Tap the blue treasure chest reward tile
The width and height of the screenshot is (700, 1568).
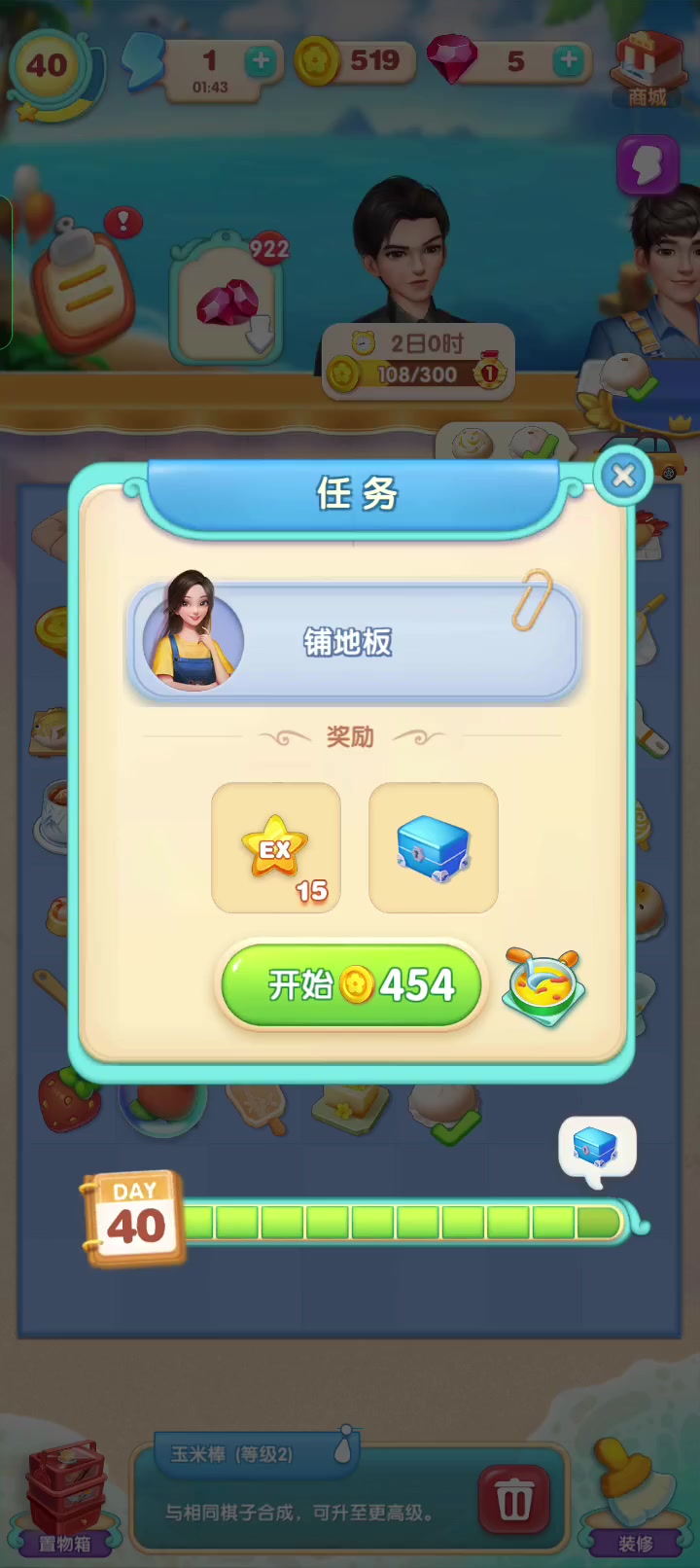[x=434, y=848]
